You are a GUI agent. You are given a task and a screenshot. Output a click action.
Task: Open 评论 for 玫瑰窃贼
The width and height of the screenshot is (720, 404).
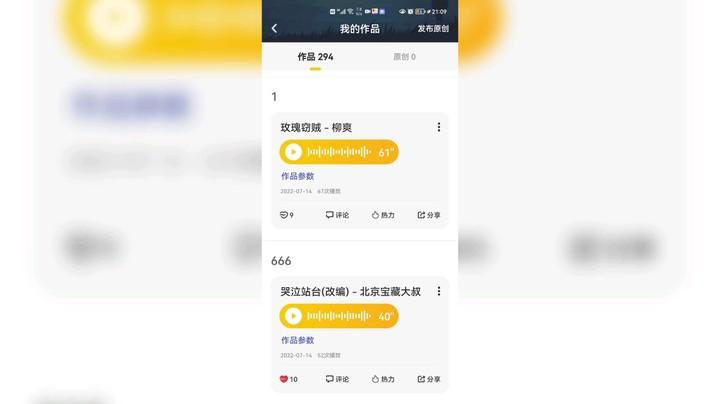[337, 215]
